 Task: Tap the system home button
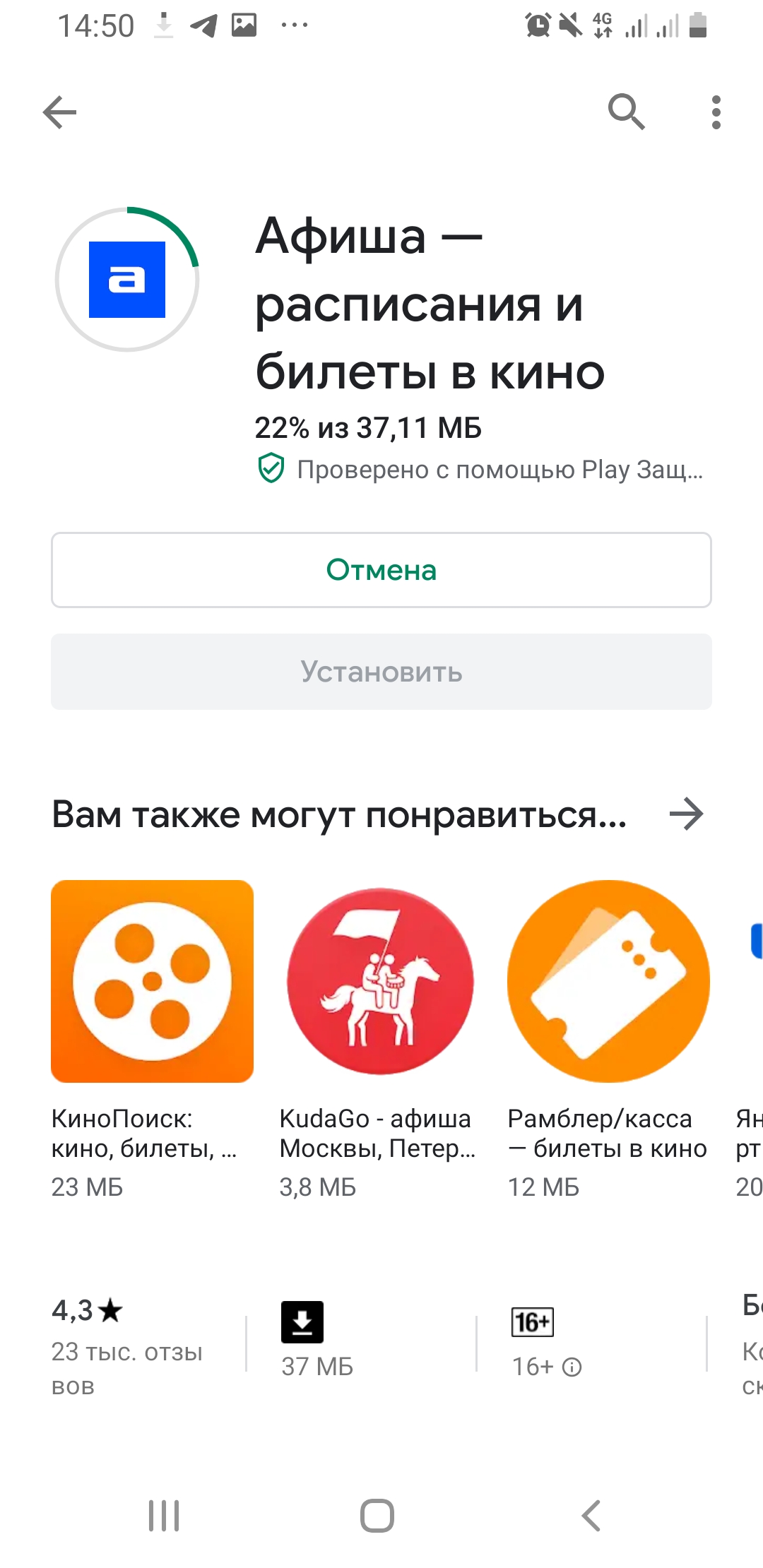[377, 1516]
